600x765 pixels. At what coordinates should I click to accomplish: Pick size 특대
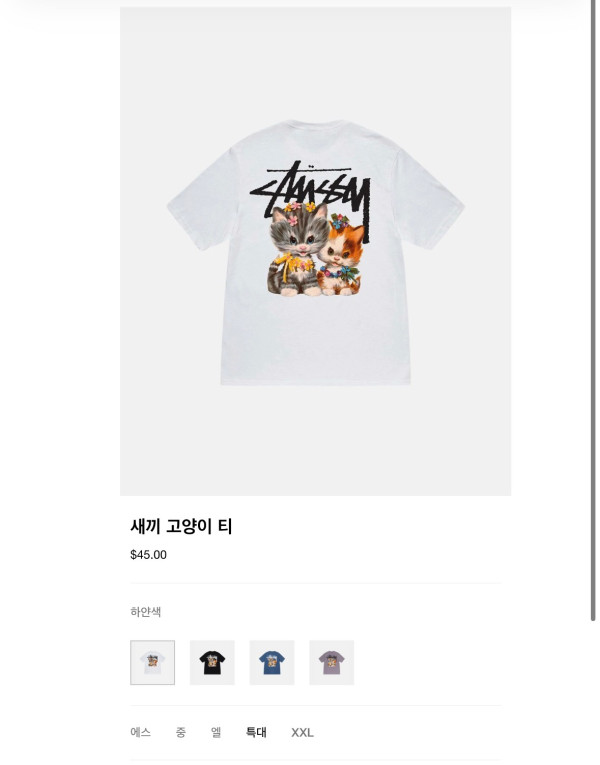(256, 732)
